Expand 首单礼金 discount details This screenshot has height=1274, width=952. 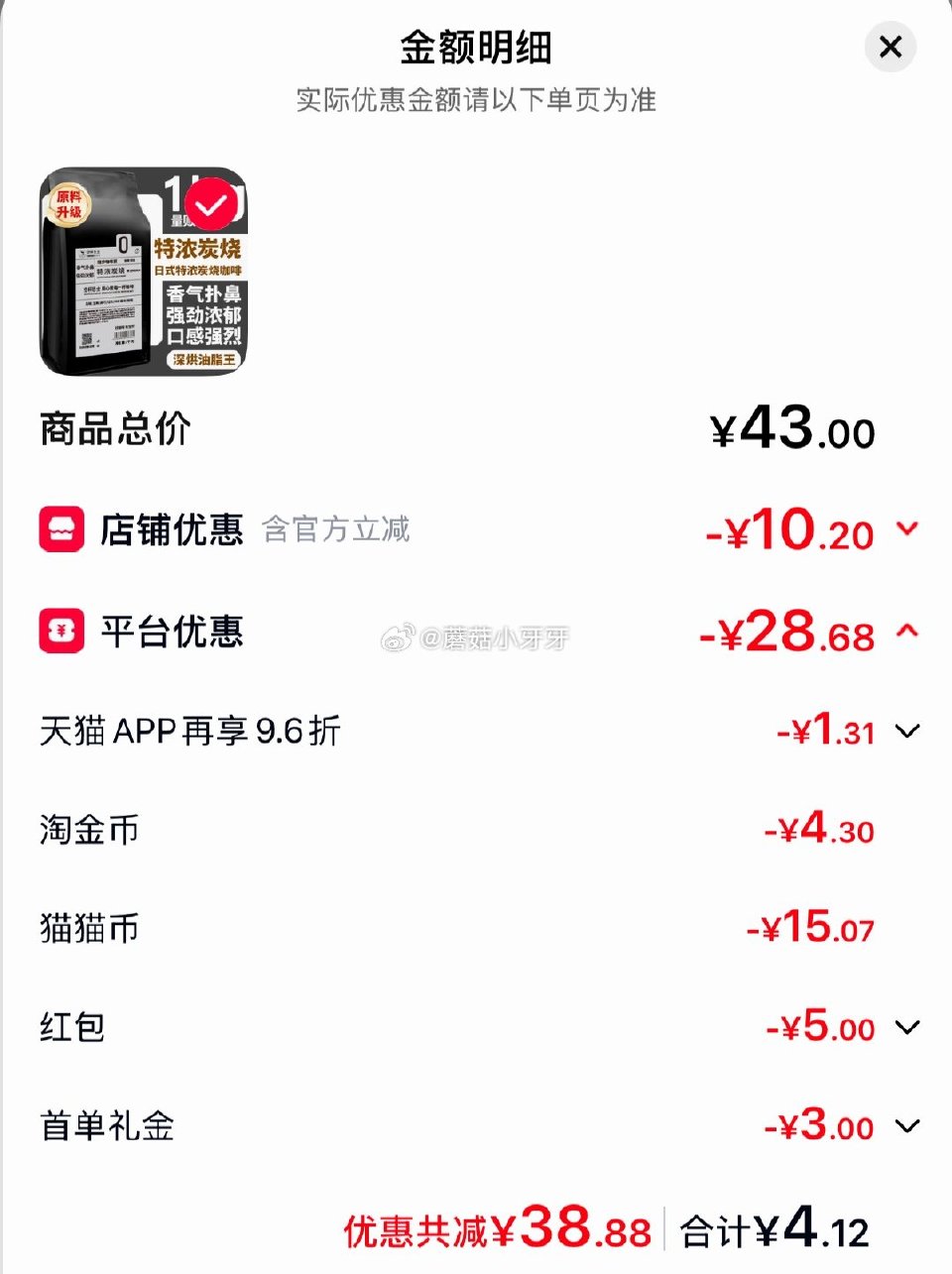pos(905,1127)
